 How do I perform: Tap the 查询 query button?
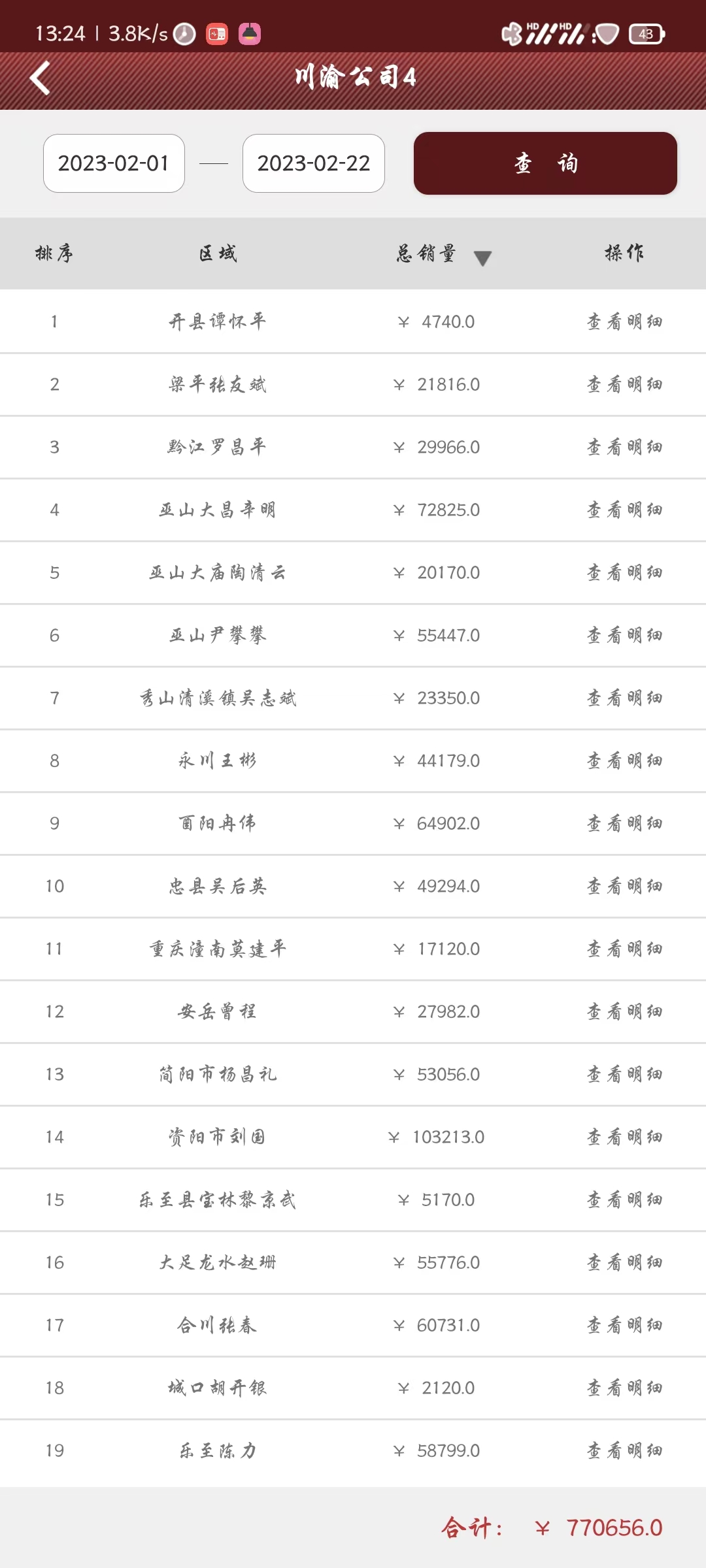(545, 163)
